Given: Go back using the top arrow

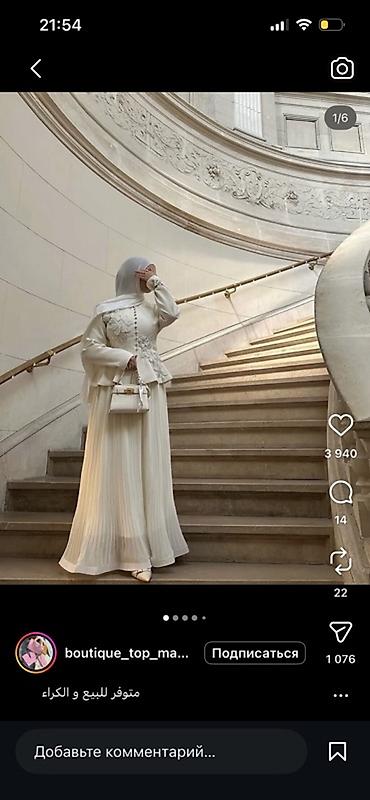Looking at the screenshot, I should tap(36, 68).
